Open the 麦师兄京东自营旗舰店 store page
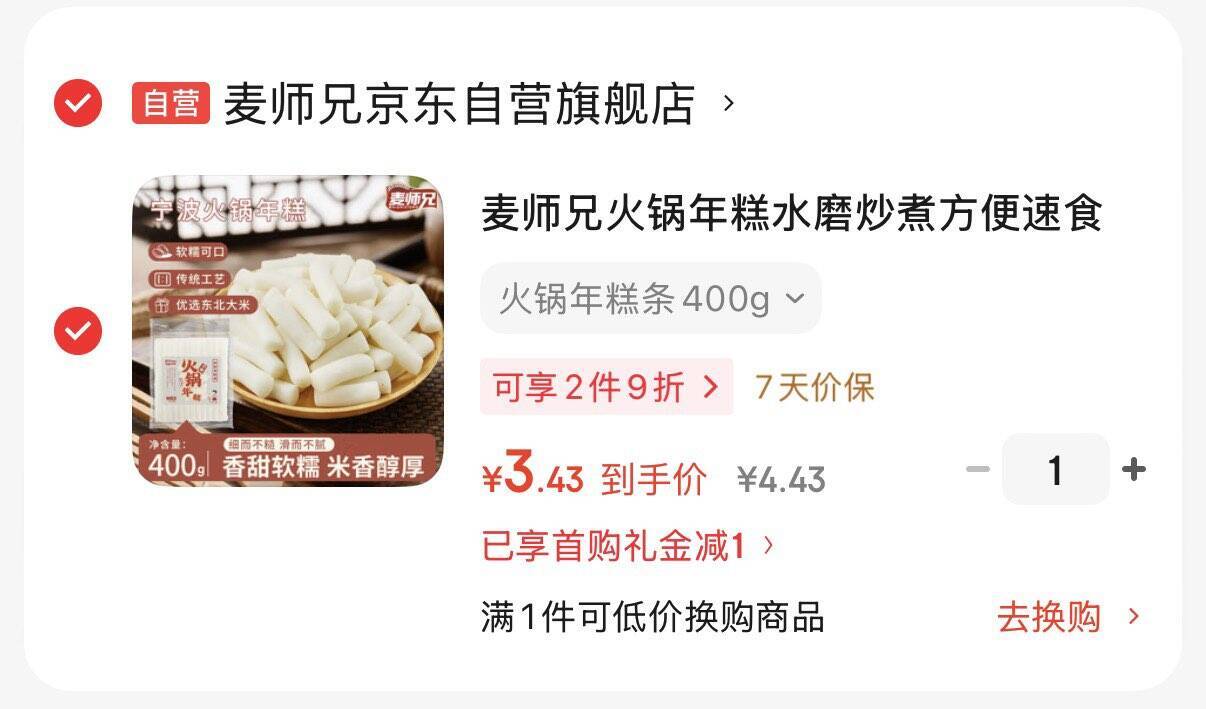1206x709 pixels. pyautogui.click(x=459, y=103)
